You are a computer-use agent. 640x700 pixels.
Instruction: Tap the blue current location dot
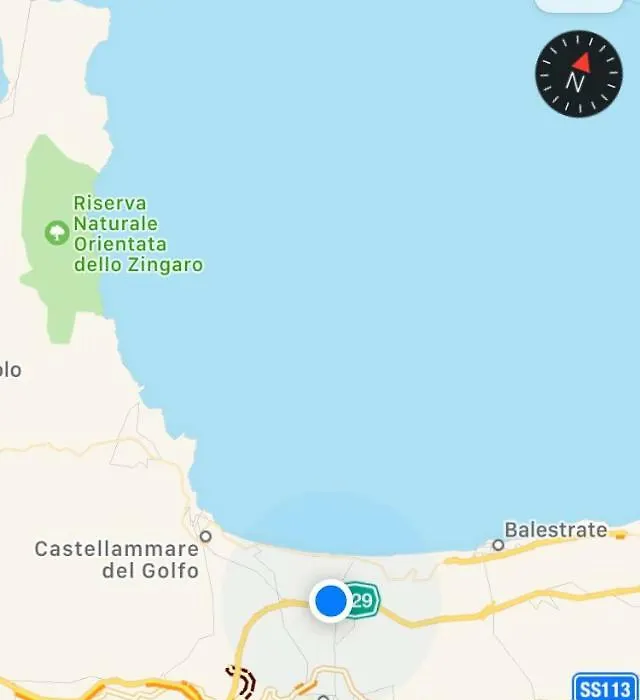330,601
